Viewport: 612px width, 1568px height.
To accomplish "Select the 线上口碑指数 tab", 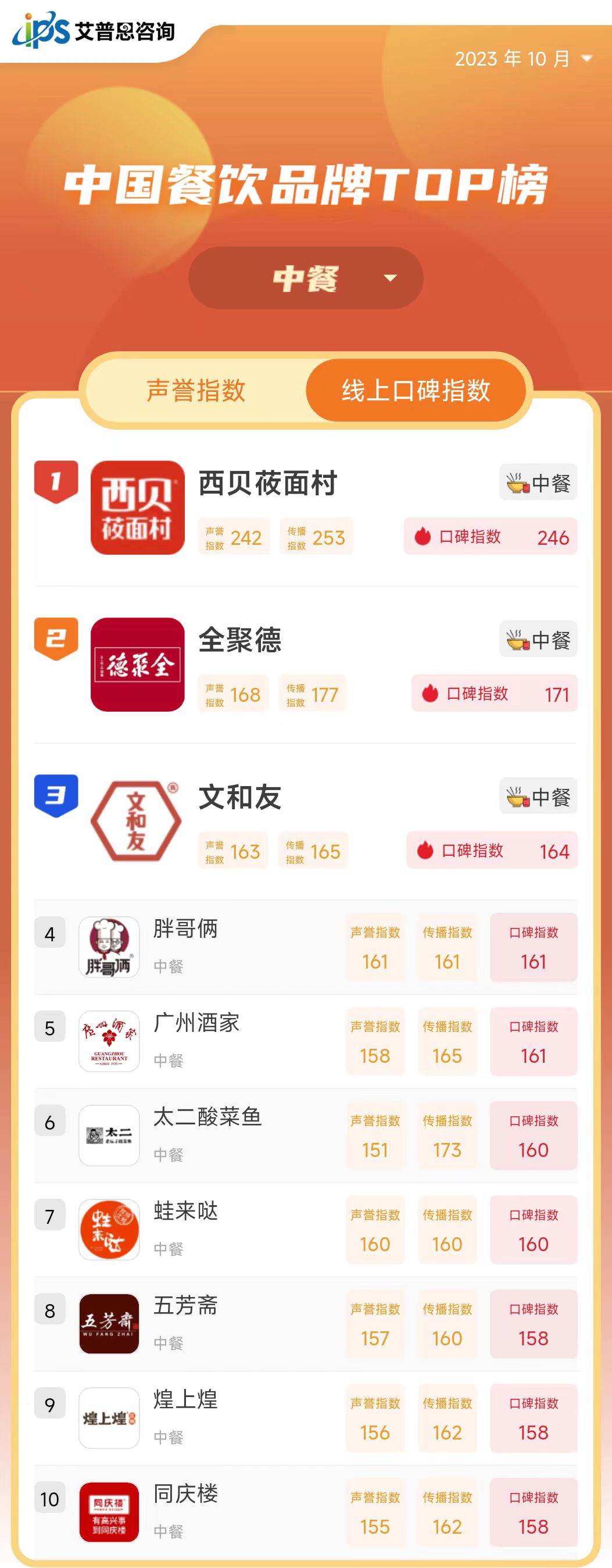I will click(416, 390).
